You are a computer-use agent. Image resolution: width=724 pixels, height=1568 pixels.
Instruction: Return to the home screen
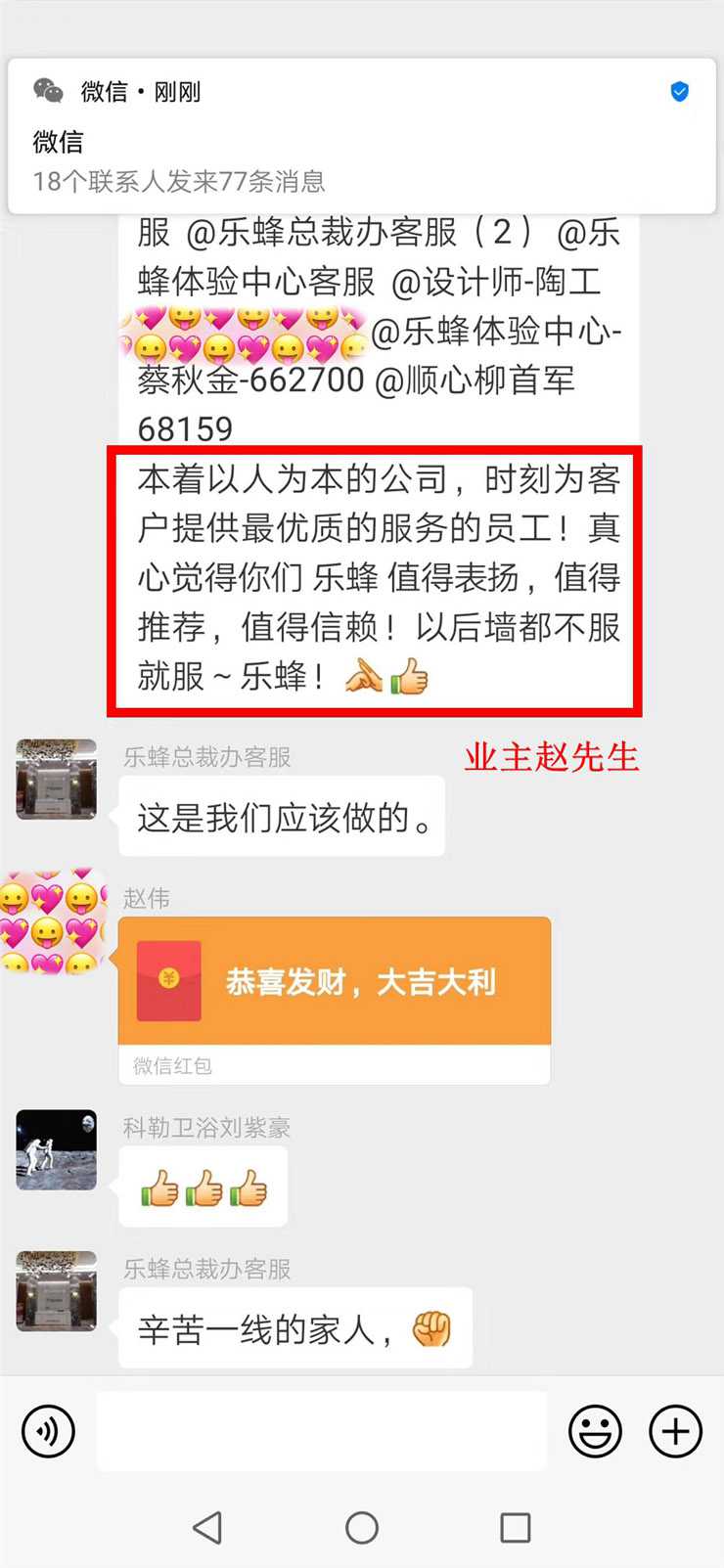[362, 1527]
